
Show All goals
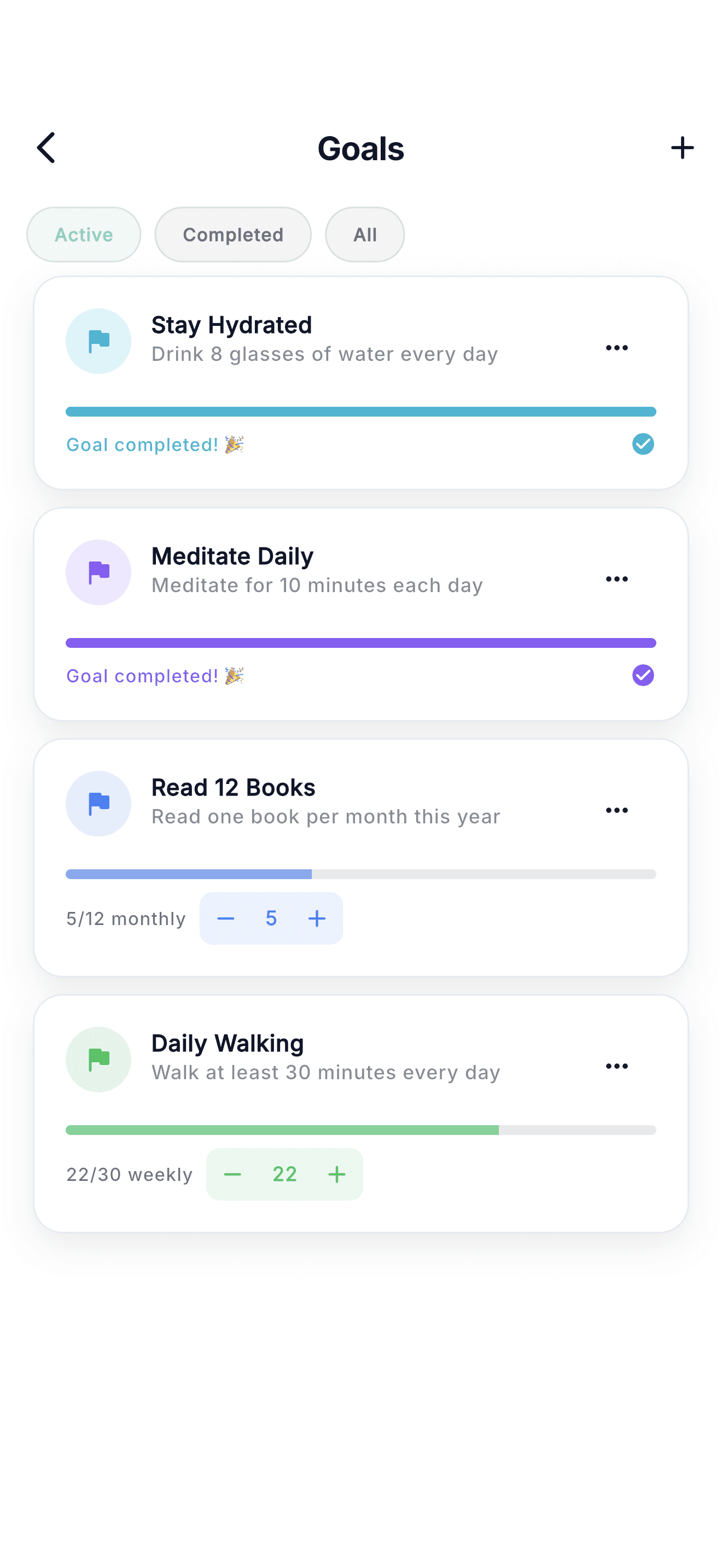365,235
